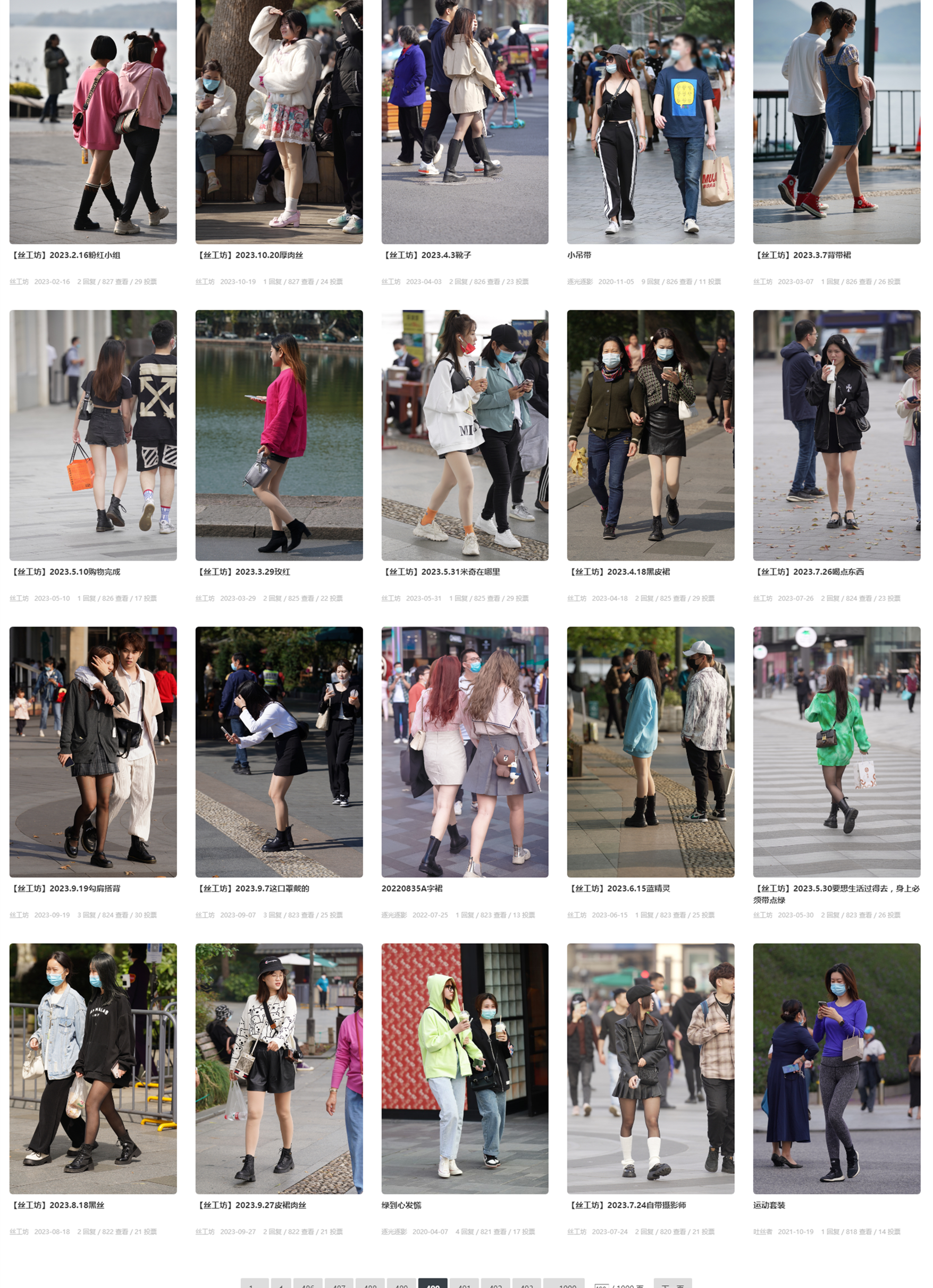The height and width of the screenshot is (1288, 933).
Task: Open the 2023.2.16粉红小组 photo thumbnail
Action: [93, 122]
